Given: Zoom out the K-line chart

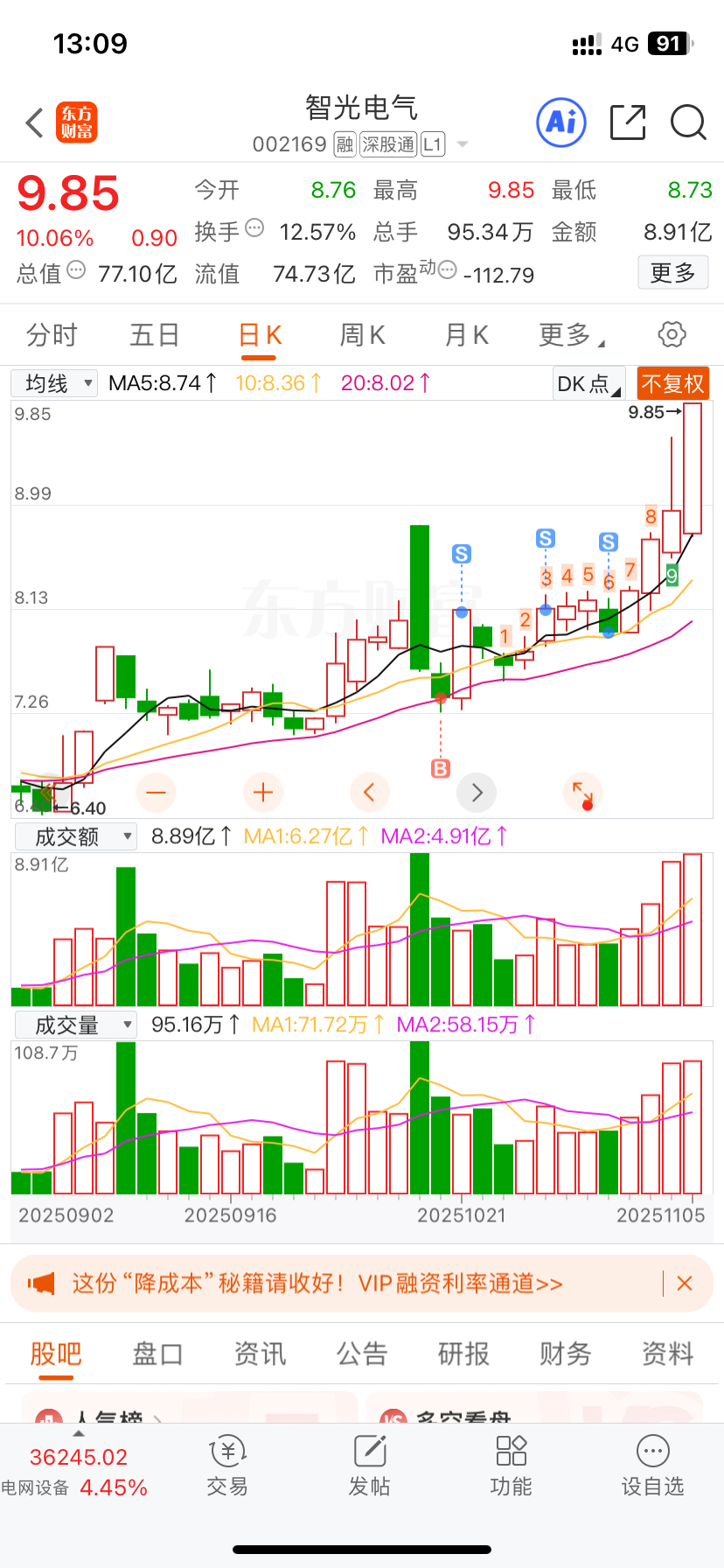Looking at the screenshot, I should [157, 793].
